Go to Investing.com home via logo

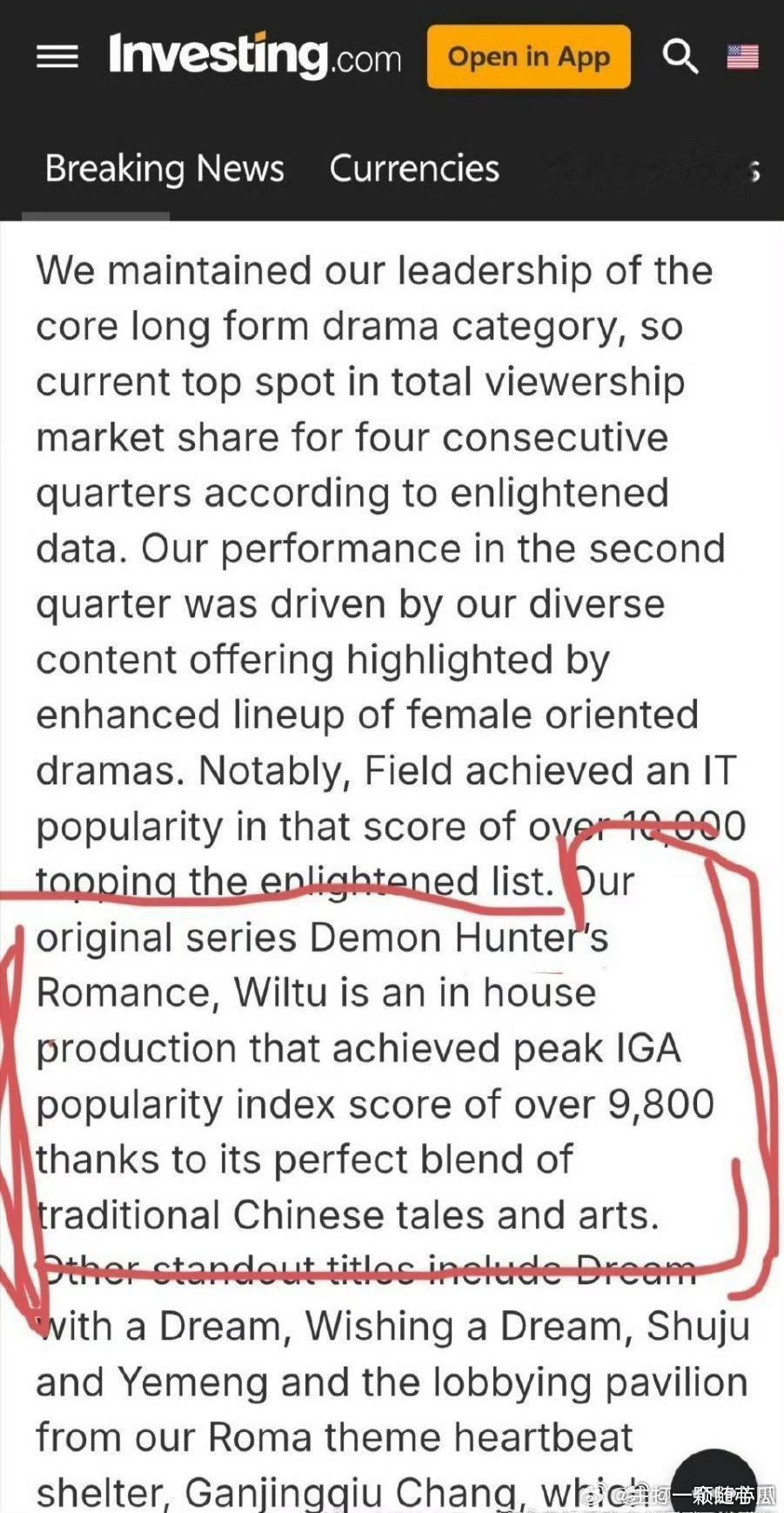click(255, 57)
